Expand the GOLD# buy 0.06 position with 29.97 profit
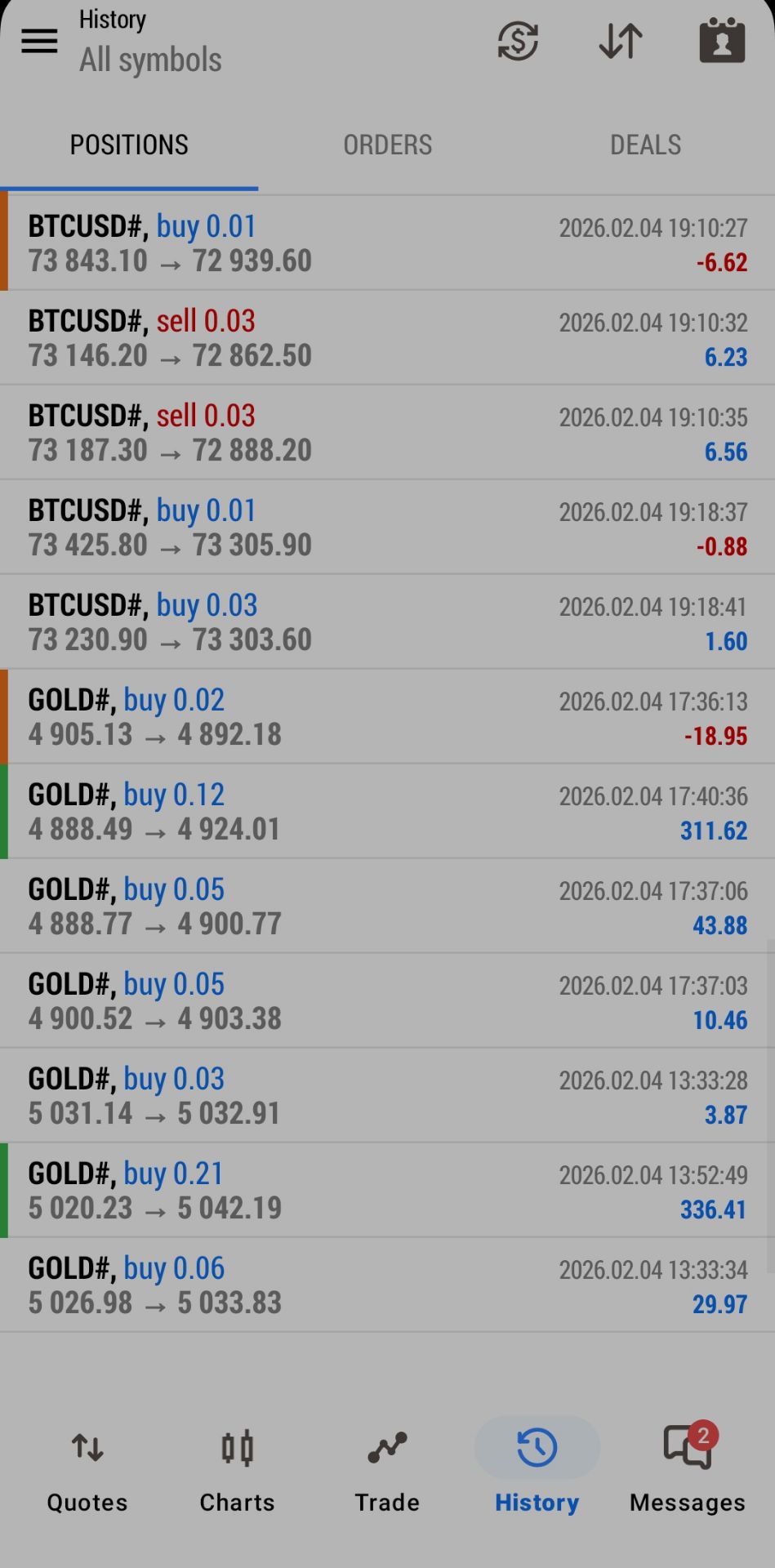This screenshot has width=775, height=1568. click(387, 1285)
